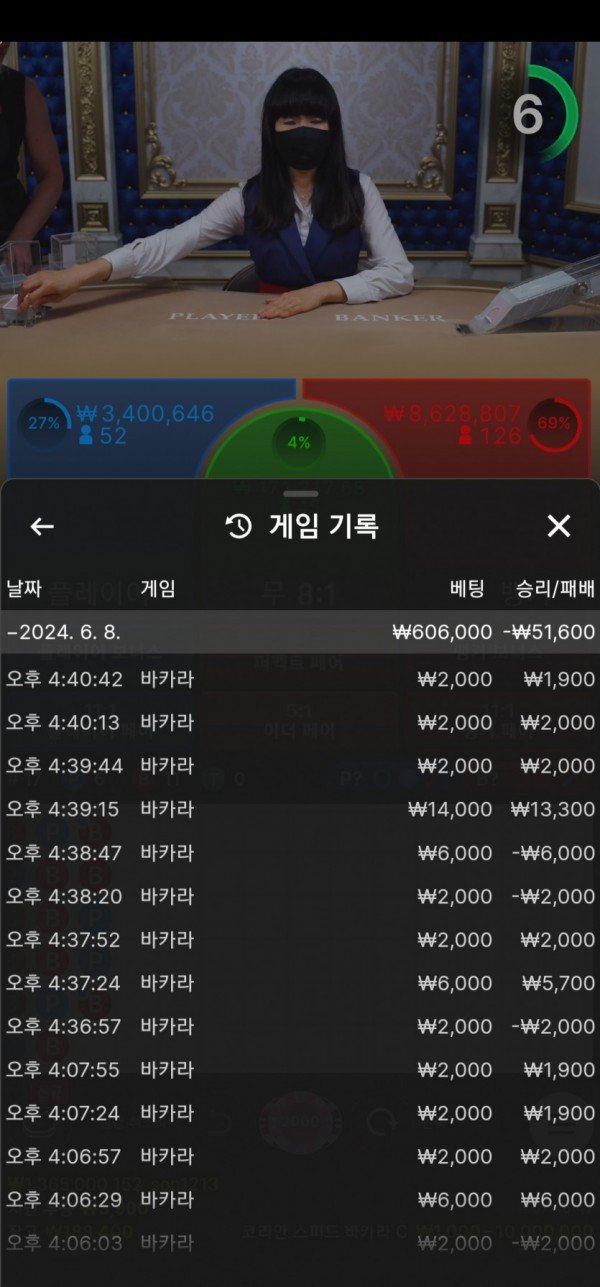View the 오후 4:36:57 round details
This screenshot has width=600, height=1287.
(x=300, y=1027)
